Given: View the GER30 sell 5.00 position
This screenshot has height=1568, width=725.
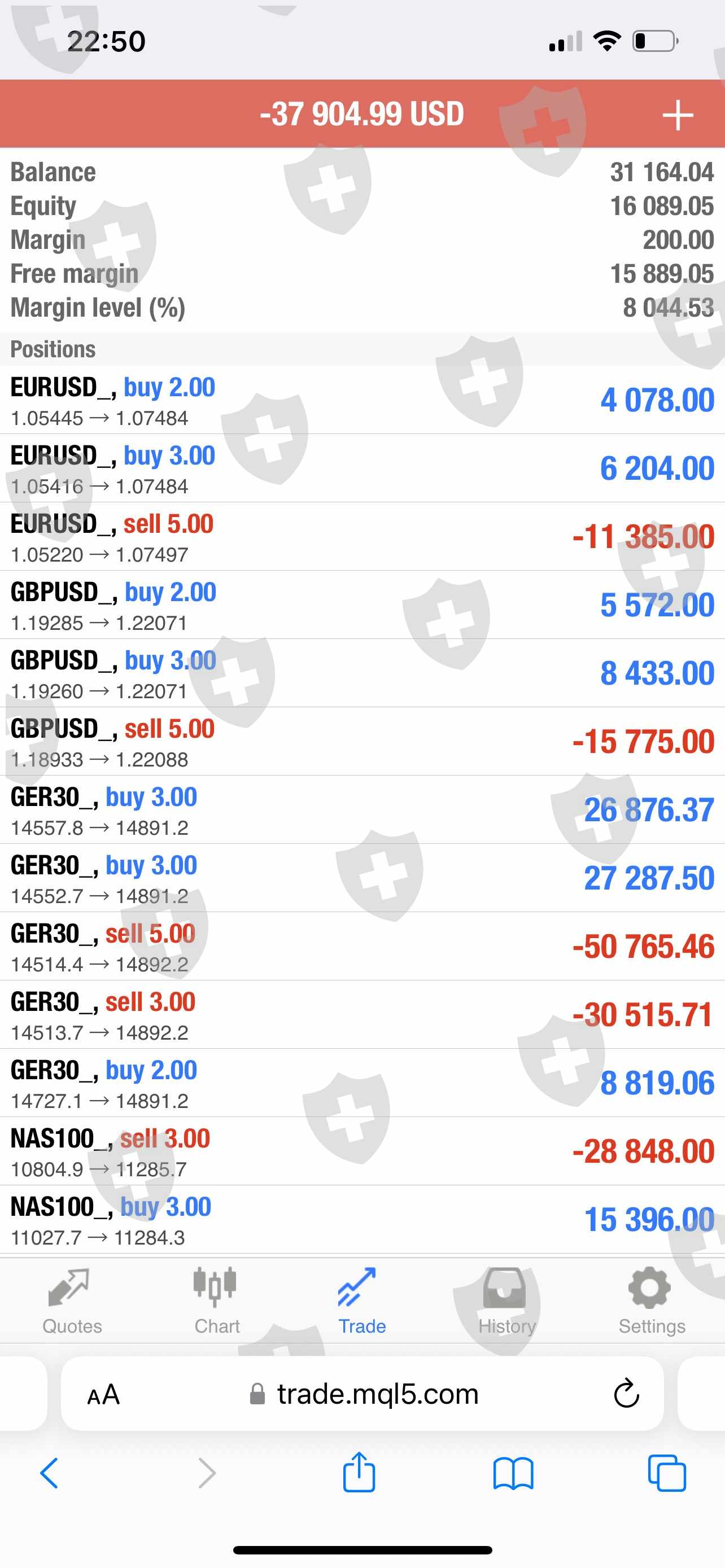Looking at the screenshot, I should (362, 947).
